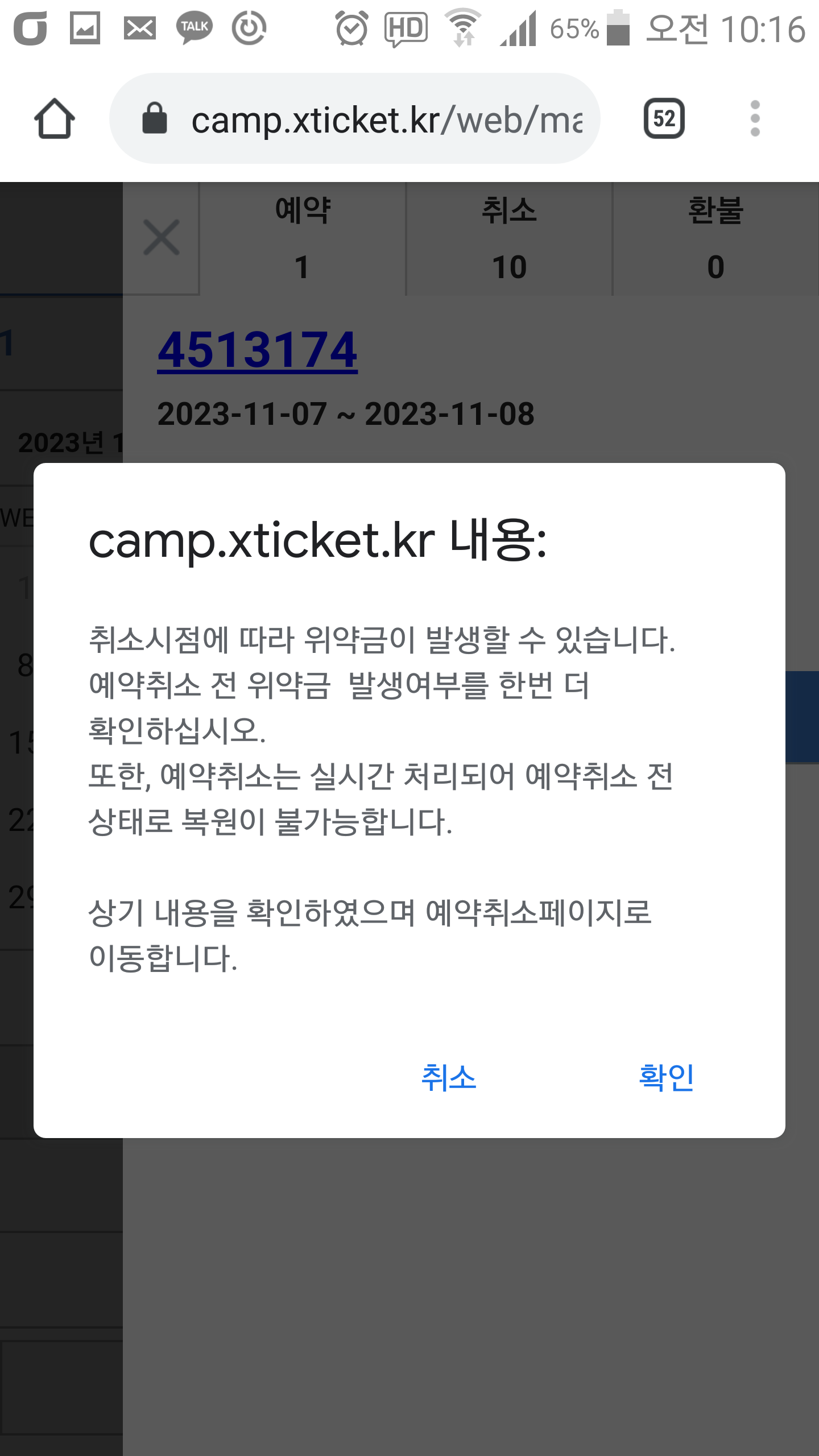Image resolution: width=819 pixels, height=1456 pixels.
Task: Open the browser overflow menu
Action: coord(755,119)
